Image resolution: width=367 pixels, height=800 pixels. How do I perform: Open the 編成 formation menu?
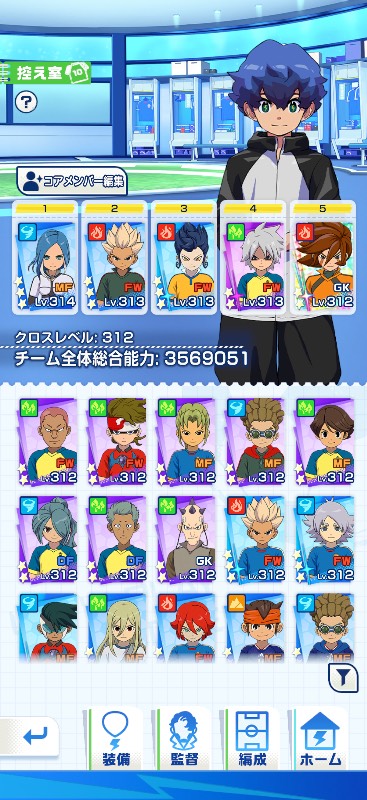(x=252, y=738)
